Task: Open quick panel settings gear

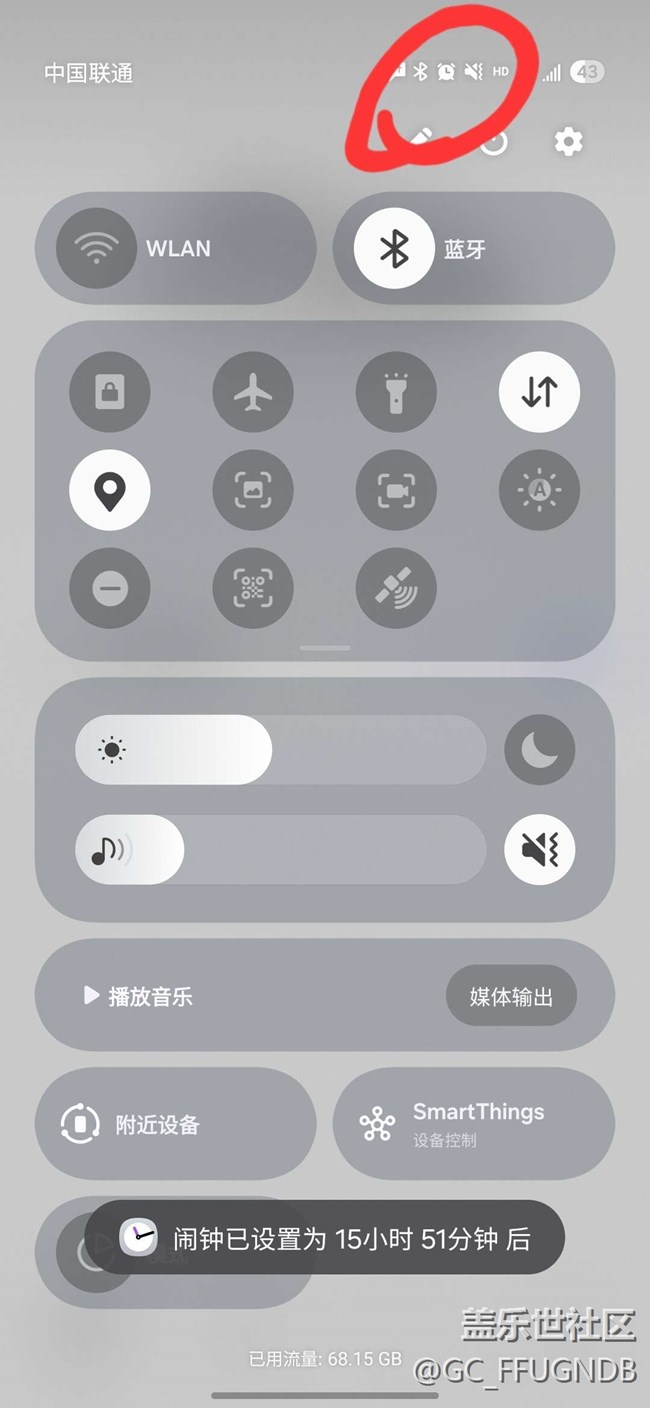Action: [x=568, y=142]
